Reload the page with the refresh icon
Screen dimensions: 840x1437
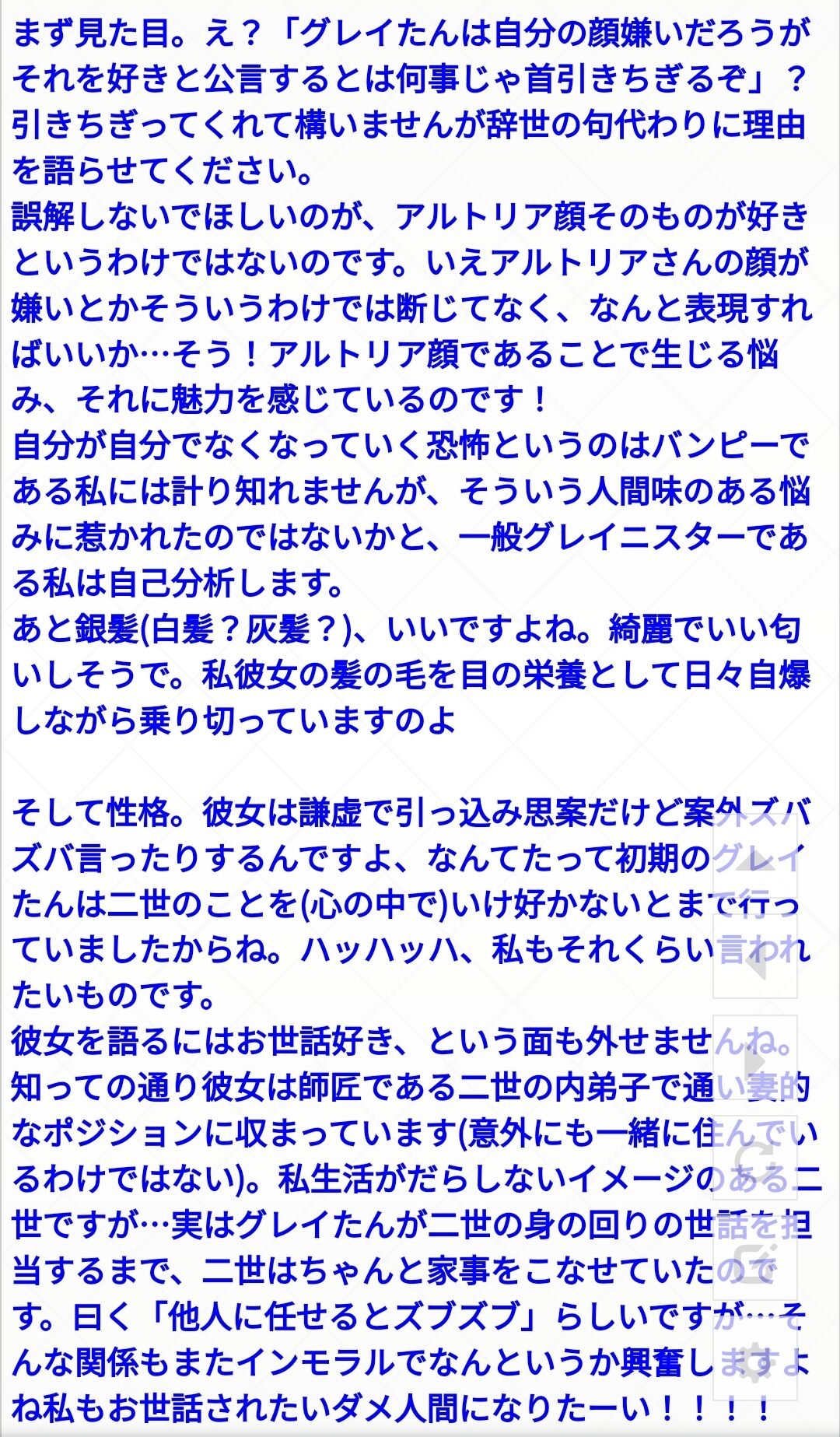(755, 1161)
